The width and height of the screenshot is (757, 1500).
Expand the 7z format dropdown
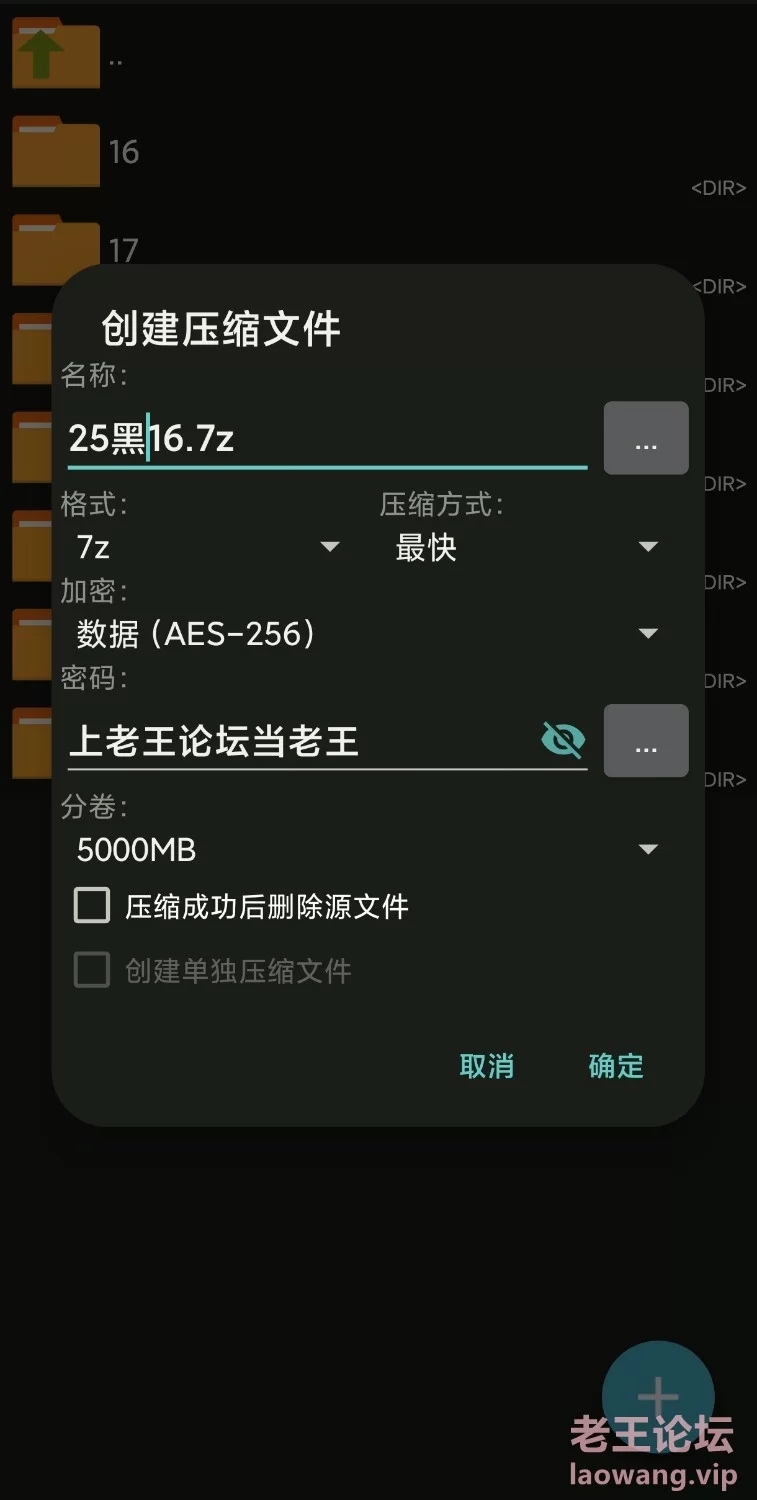pos(208,548)
